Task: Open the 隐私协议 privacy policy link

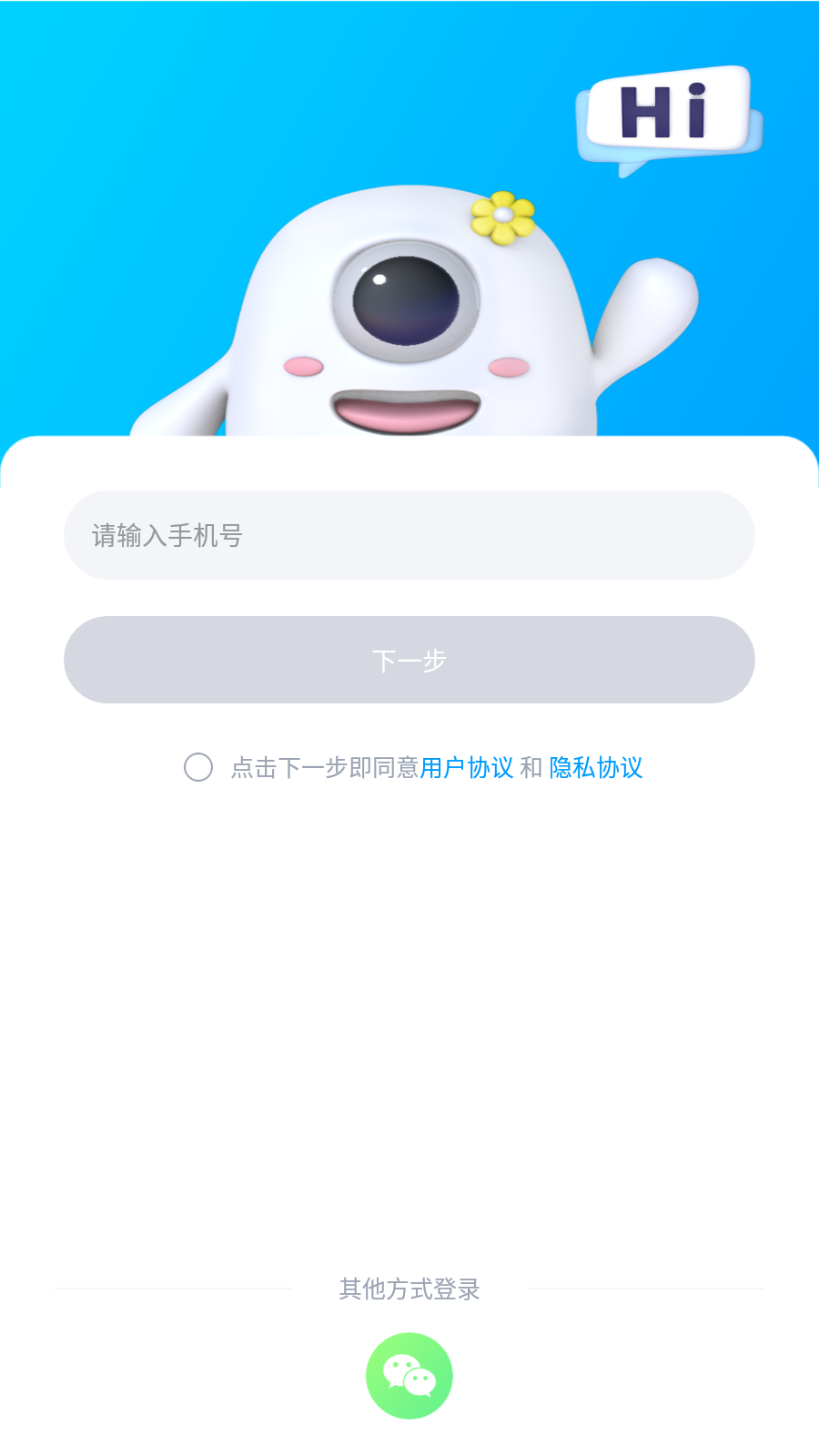Action: click(x=595, y=769)
